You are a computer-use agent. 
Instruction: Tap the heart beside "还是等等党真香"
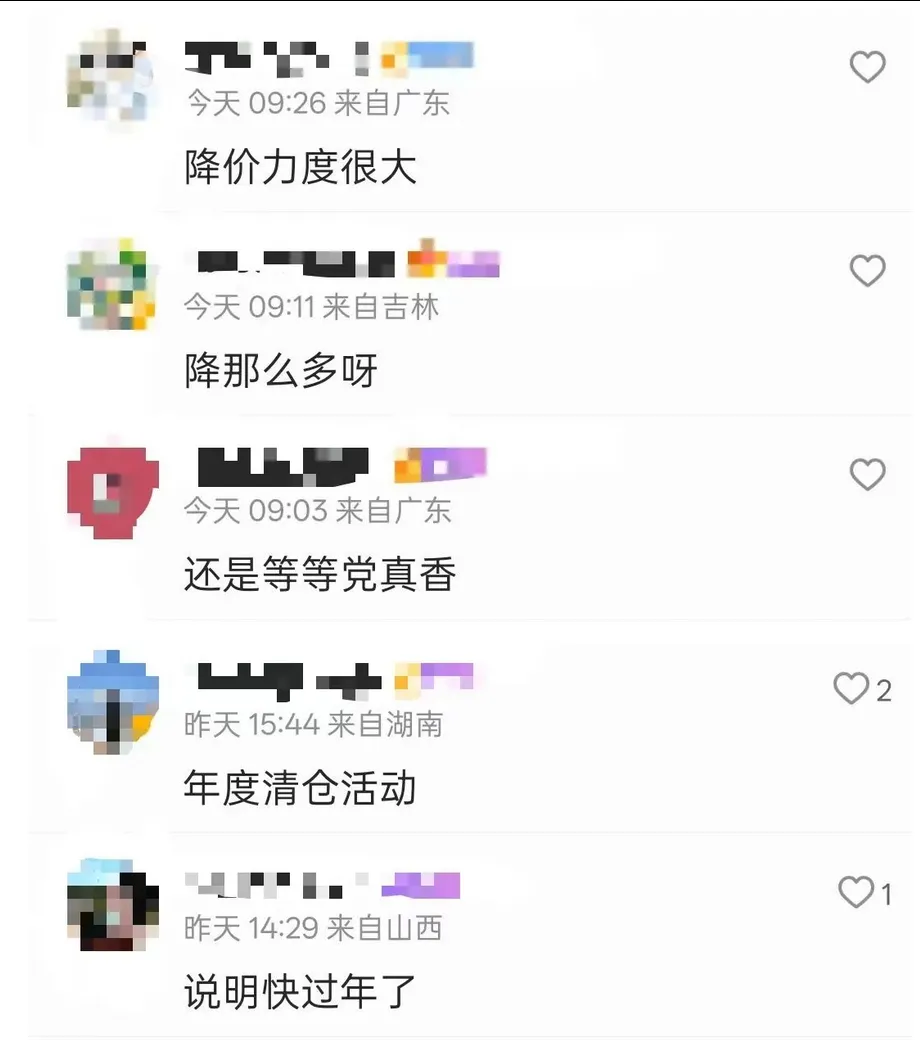tap(867, 474)
